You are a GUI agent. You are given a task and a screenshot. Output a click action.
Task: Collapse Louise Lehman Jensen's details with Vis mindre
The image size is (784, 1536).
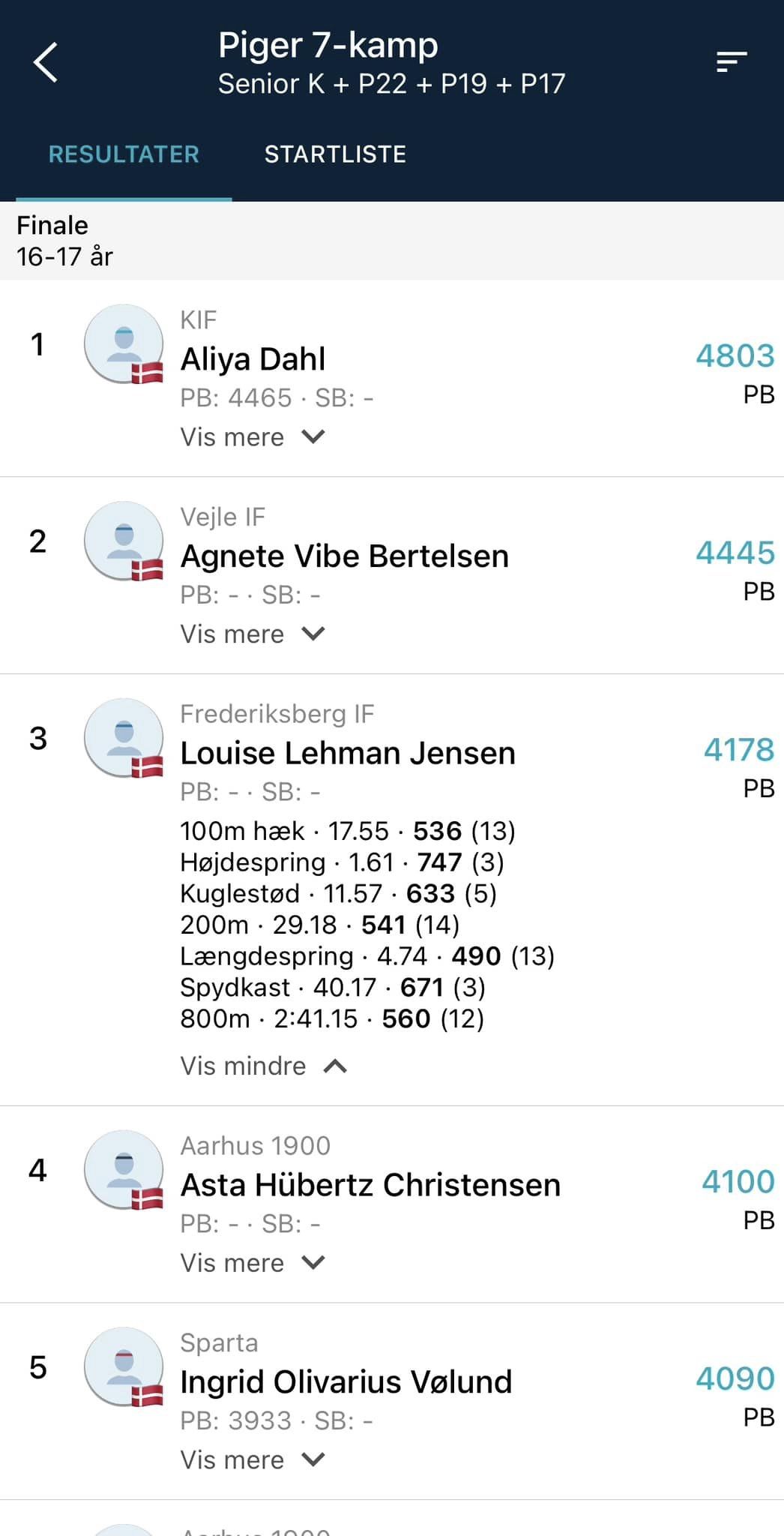(264, 1066)
